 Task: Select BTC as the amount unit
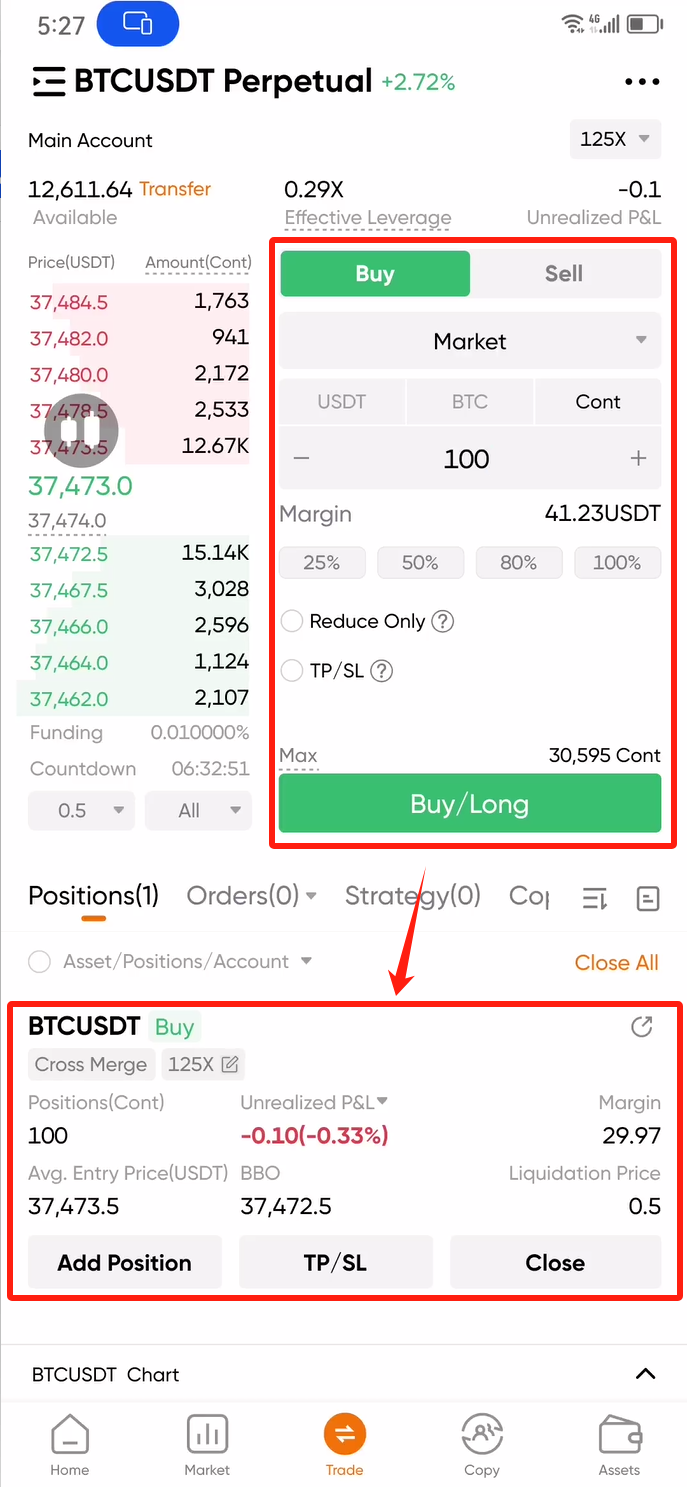[470, 402]
